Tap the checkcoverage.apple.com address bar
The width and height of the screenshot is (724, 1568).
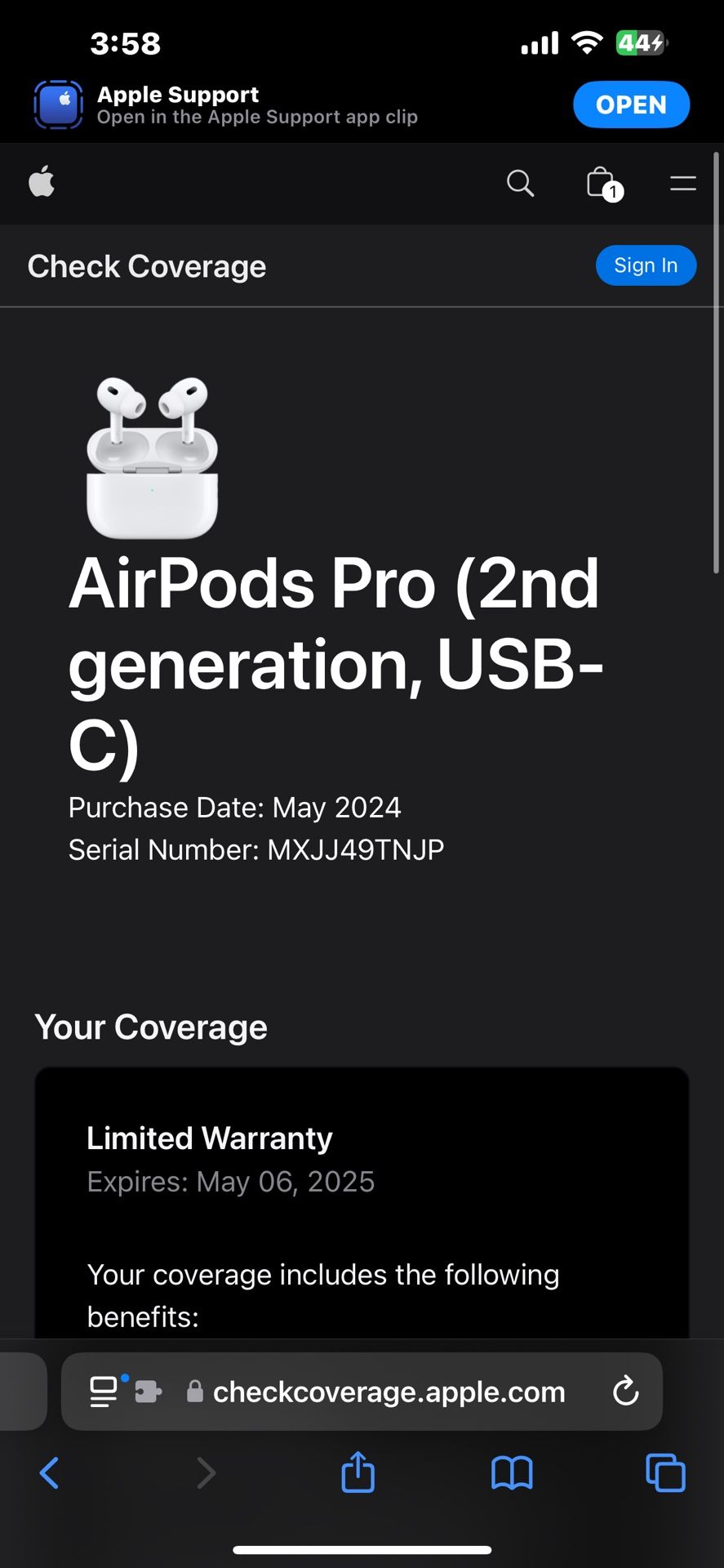(x=389, y=1392)
